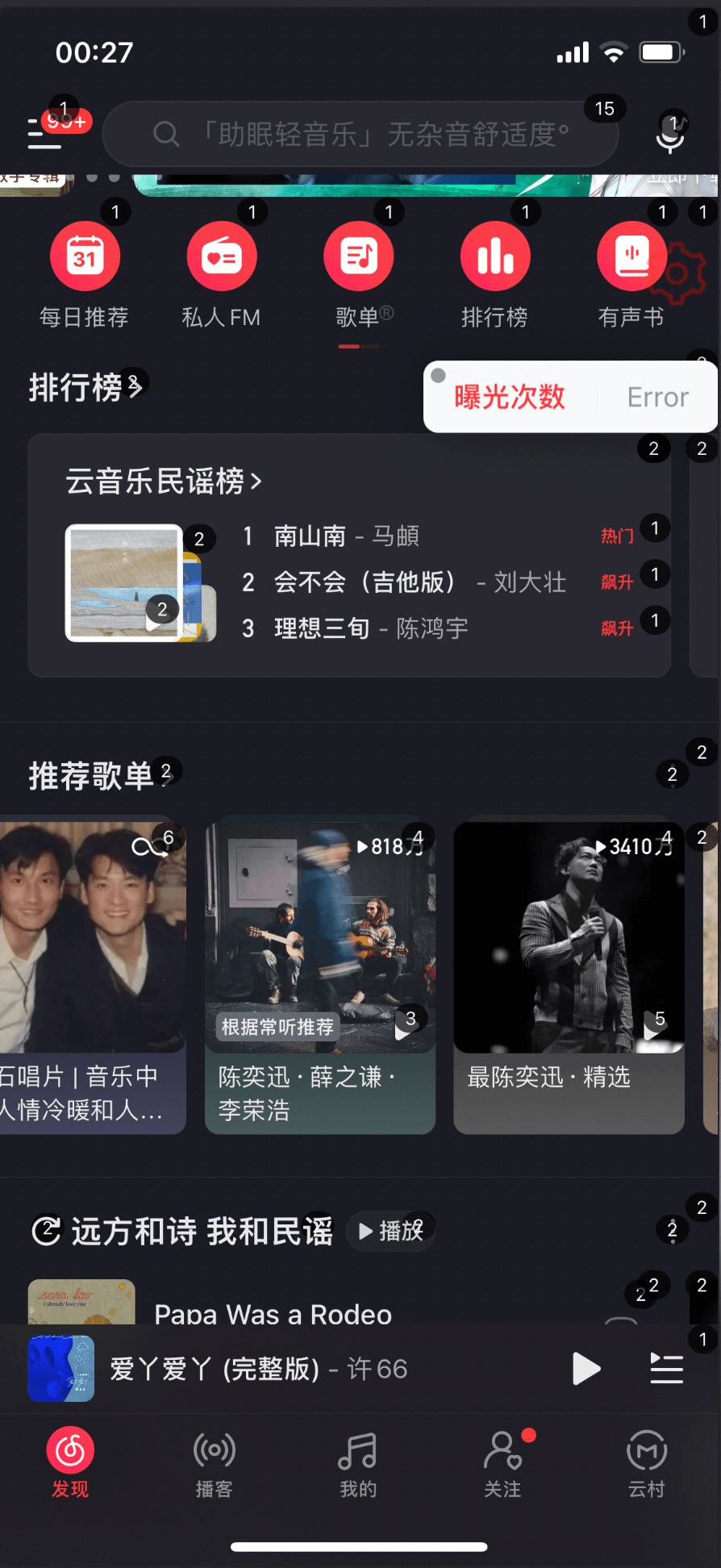This screenshot has height=1568, width=721.
Task: Open the play queue icon in mini player
Action: coord(667,1369)
